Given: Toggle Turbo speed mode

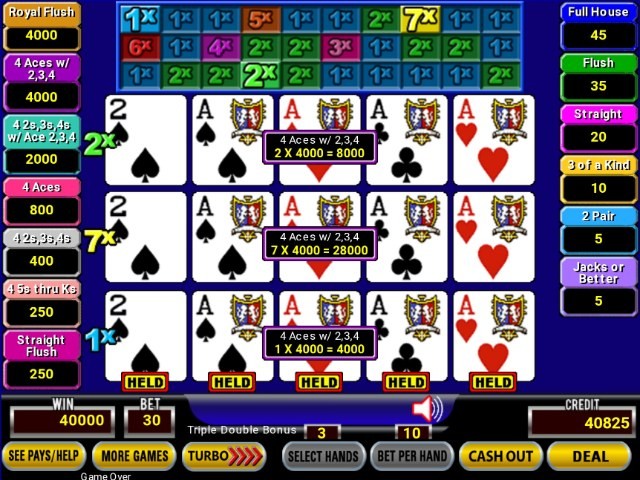Looking at the screenshot, I should click(224, 456).
